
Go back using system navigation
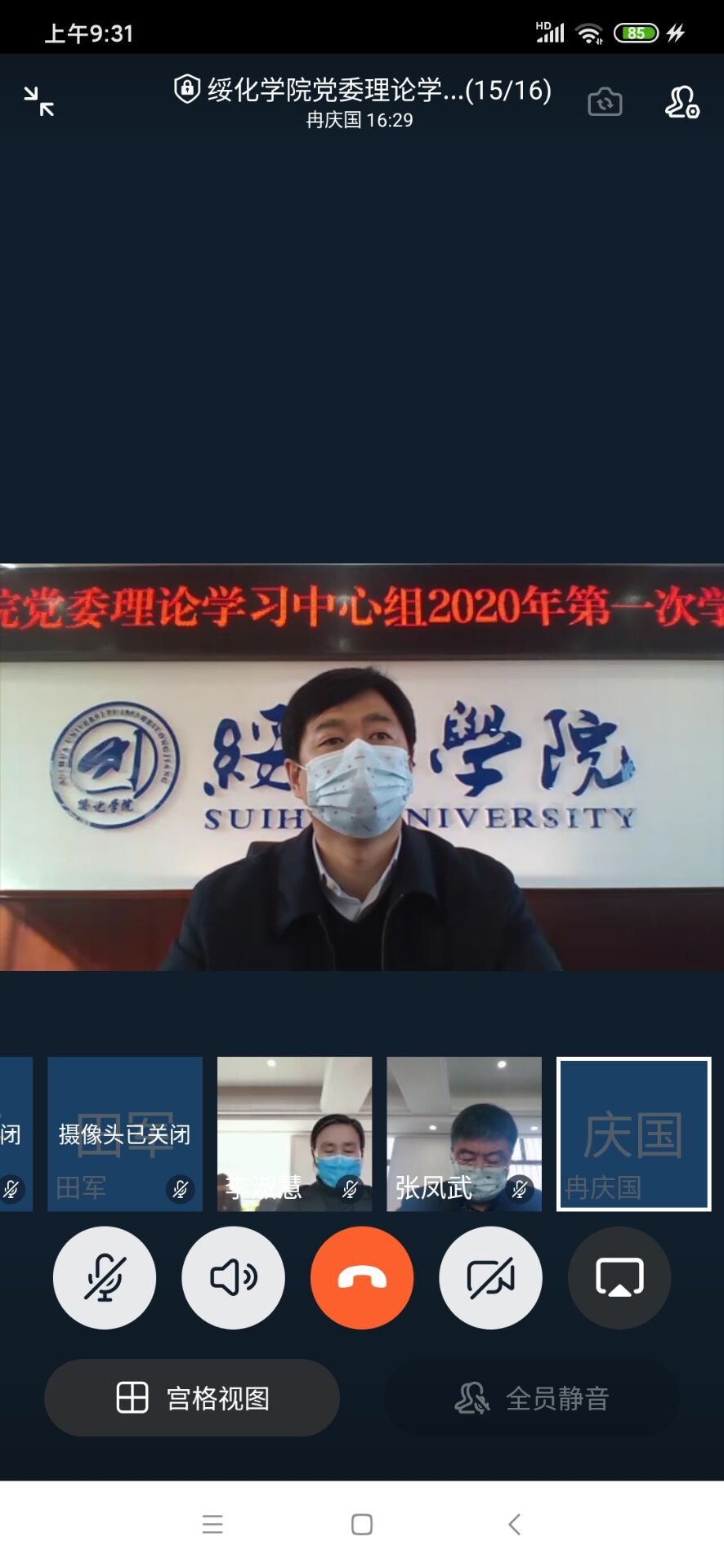coord(514,1524)
